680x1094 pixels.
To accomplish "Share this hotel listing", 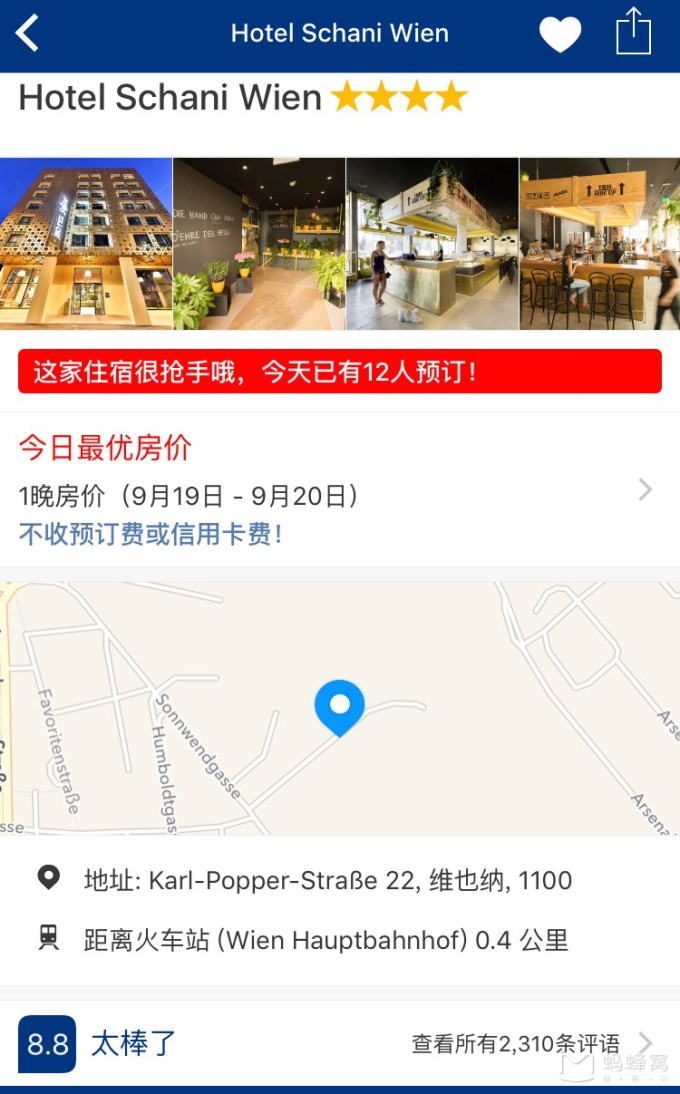I will (633, 32).
